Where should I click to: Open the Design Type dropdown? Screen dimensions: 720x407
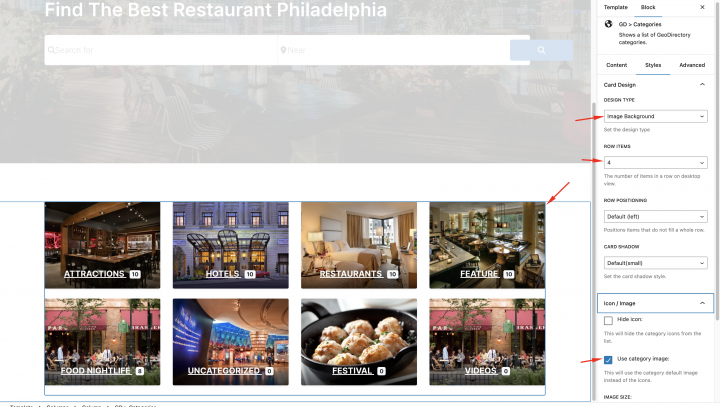click(x=655, y=116)
